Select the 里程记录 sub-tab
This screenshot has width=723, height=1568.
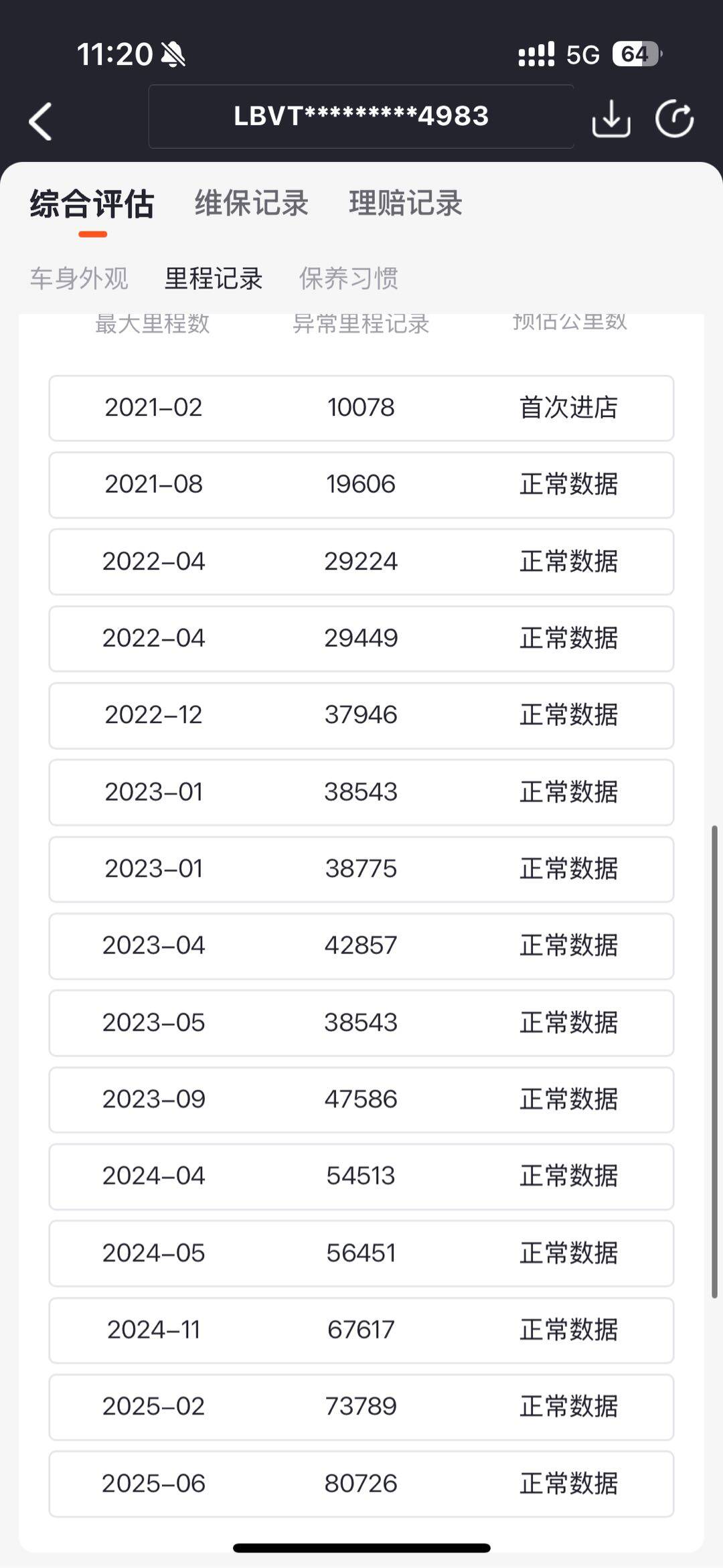pos(214,279)
